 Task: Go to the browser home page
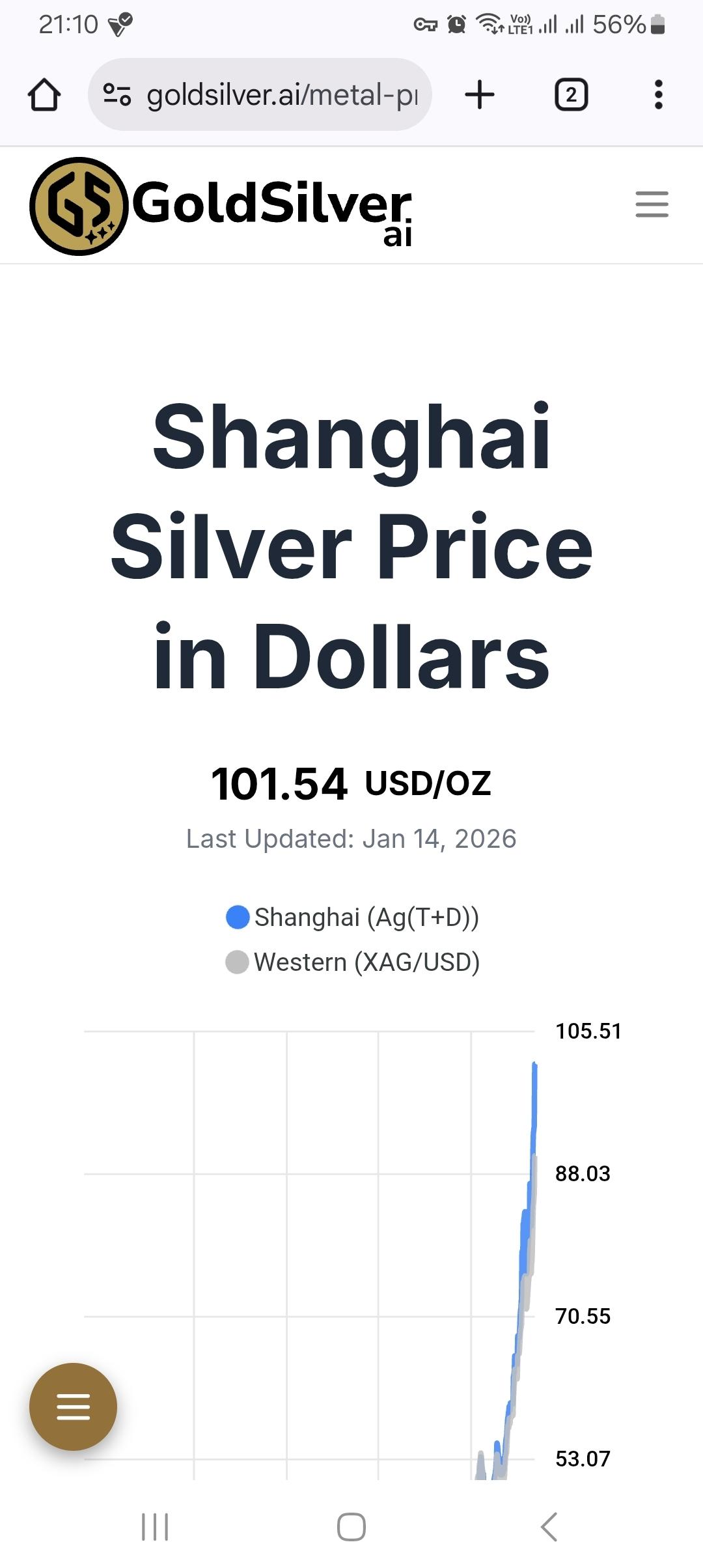[44, 95]
